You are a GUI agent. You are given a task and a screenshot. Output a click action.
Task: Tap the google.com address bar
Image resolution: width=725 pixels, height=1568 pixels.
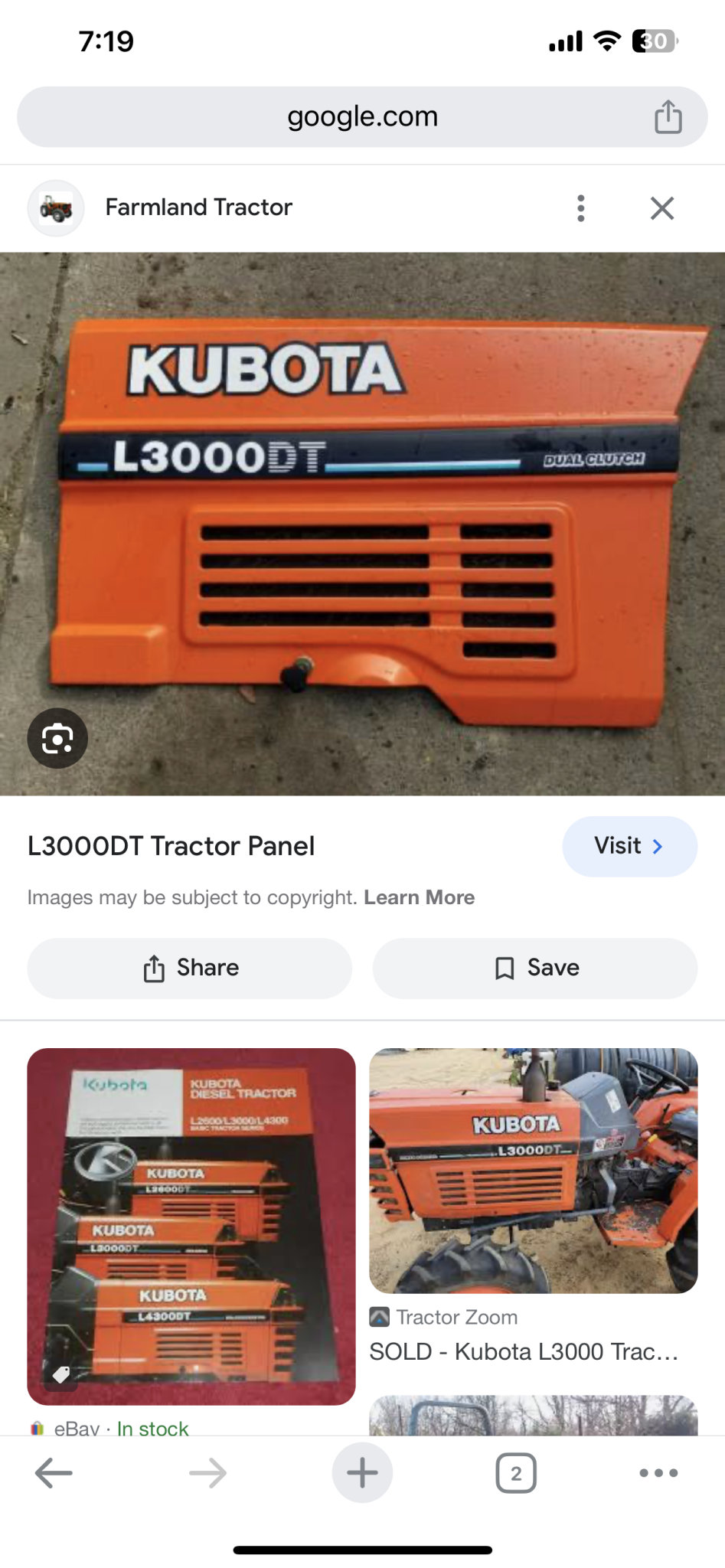(362, 116)
